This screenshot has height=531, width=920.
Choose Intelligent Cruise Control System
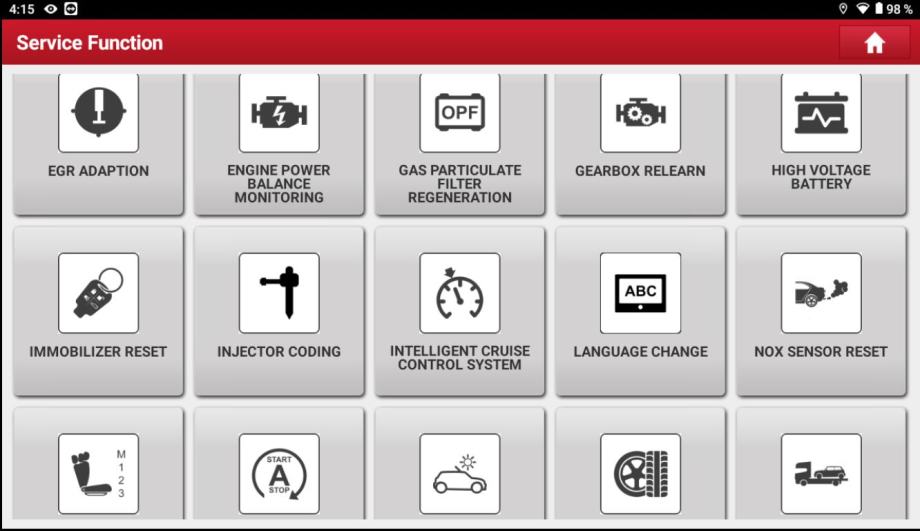tap(460, 310)
